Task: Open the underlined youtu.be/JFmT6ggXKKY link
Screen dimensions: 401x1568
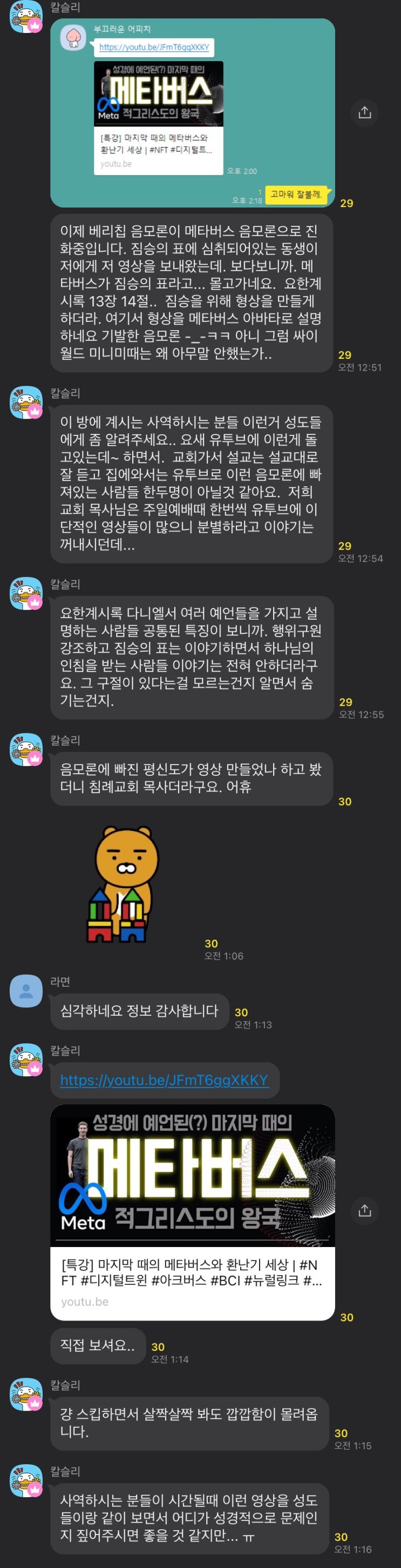Action: point(164,1080)
